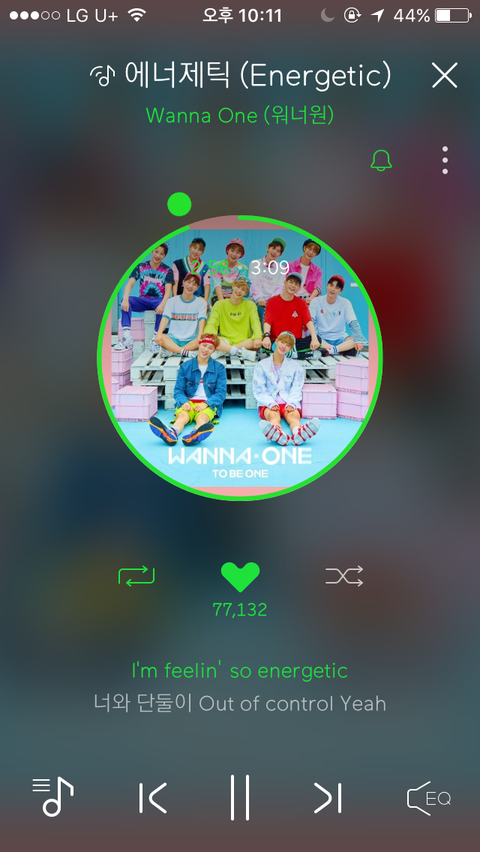Tap the Wanna One album cover
The width and height of the screenshot is (480, 852).
click(240, 357)
